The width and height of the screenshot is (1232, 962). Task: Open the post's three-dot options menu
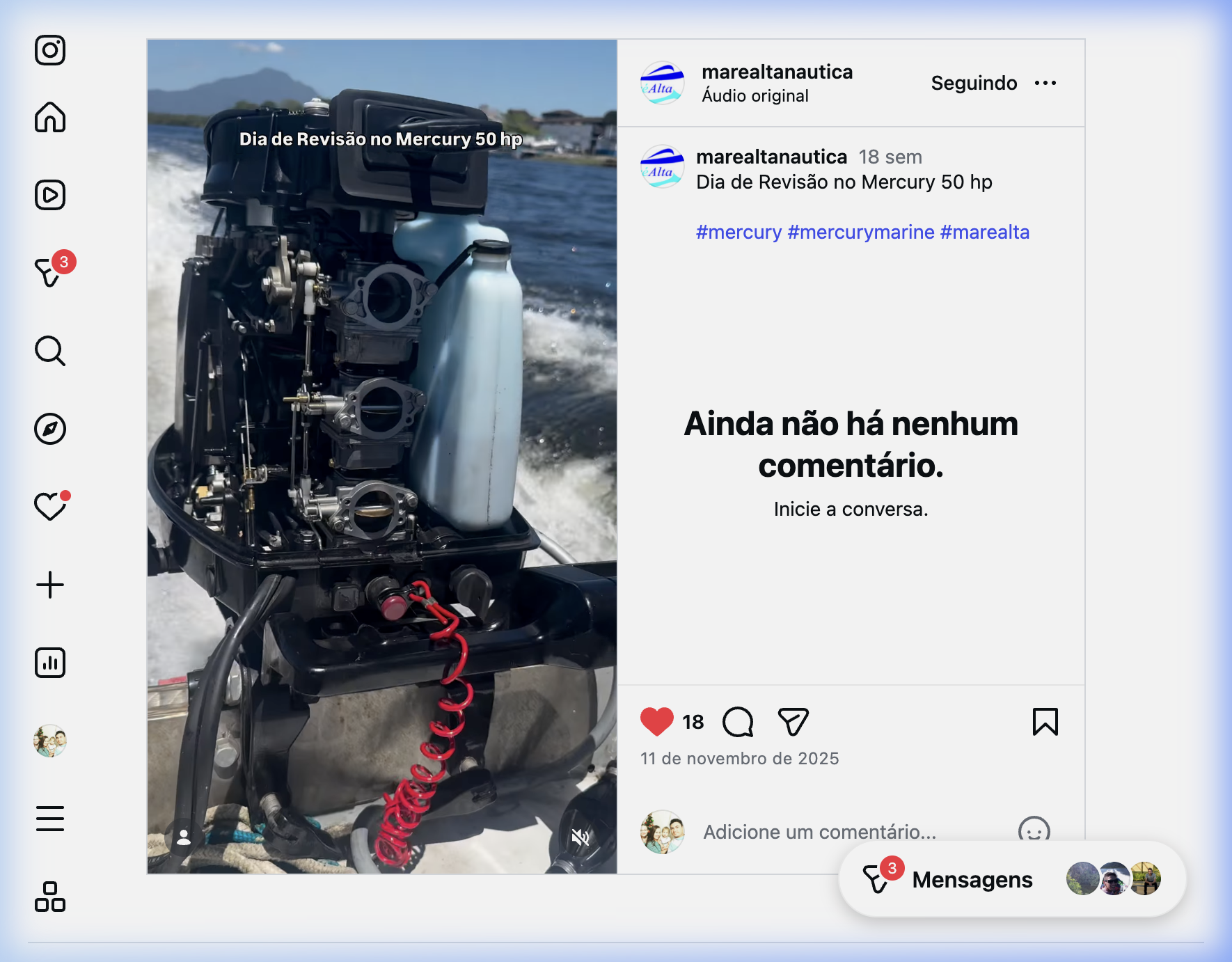(x=1045, y=84)
